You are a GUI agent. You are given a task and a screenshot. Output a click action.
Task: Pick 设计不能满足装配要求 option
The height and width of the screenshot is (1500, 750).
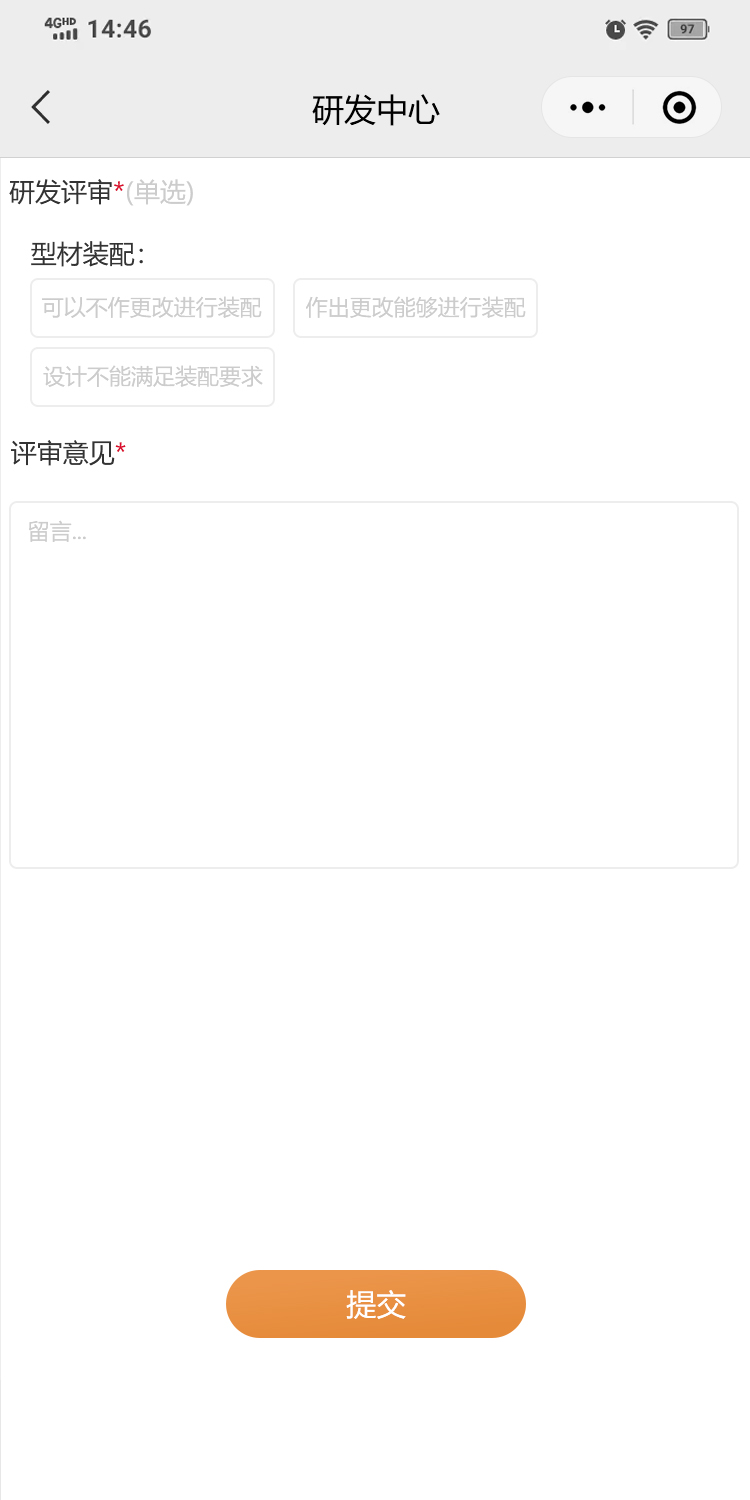click(x=152, y=377)
